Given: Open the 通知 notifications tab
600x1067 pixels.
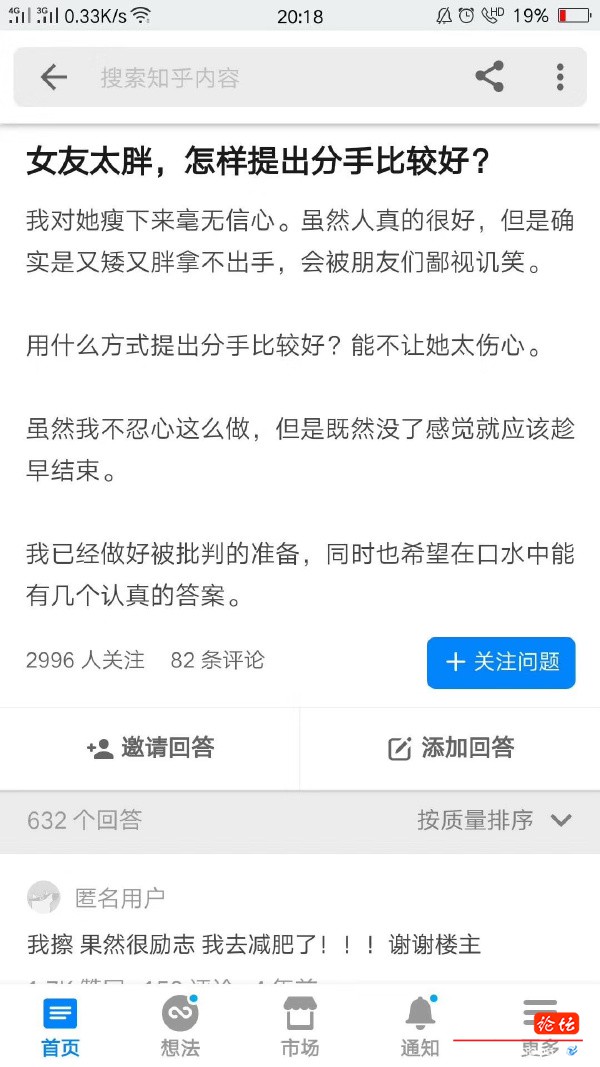Looking at the screenshot, I should pyautogui.click(x=420, y=1026).
